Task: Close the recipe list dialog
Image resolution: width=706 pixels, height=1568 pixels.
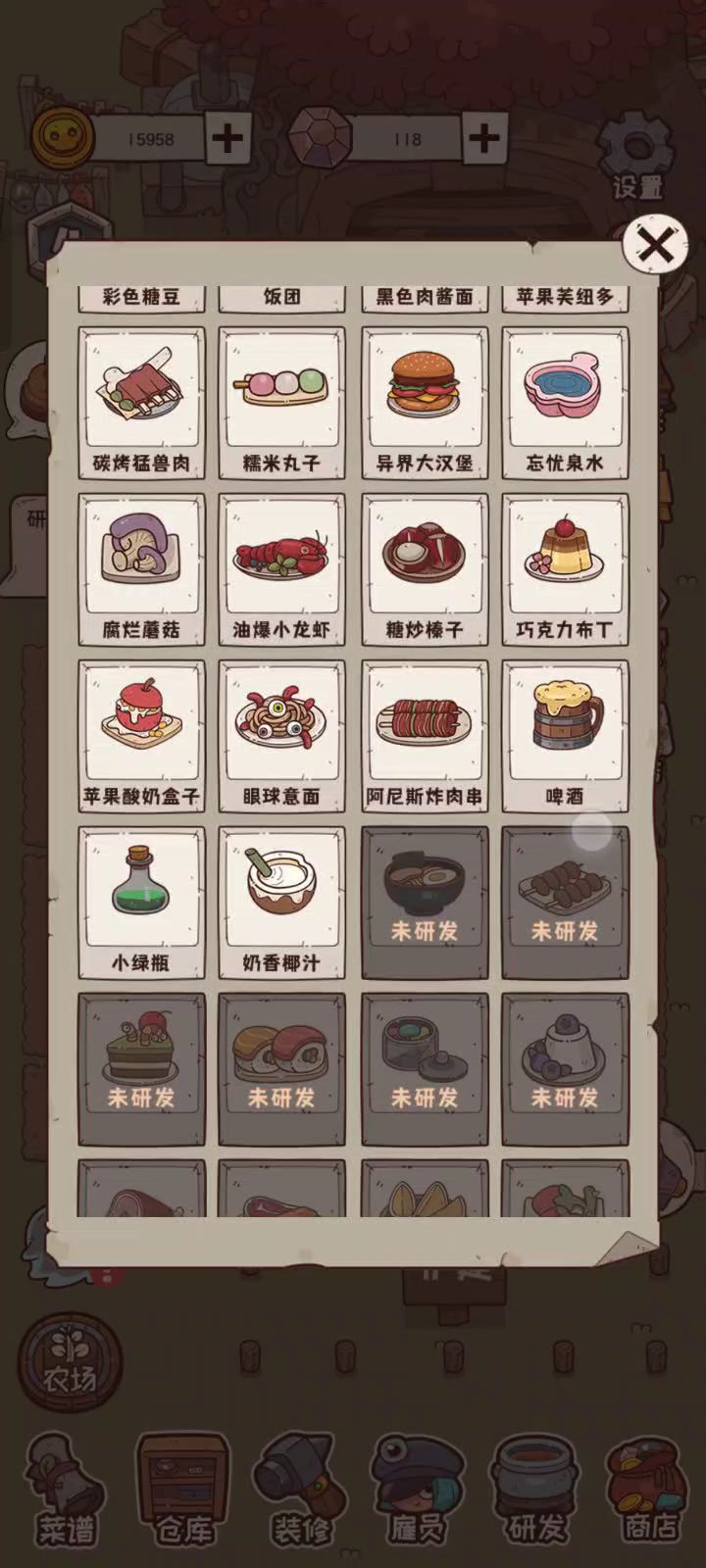Action: pos(655,246)
